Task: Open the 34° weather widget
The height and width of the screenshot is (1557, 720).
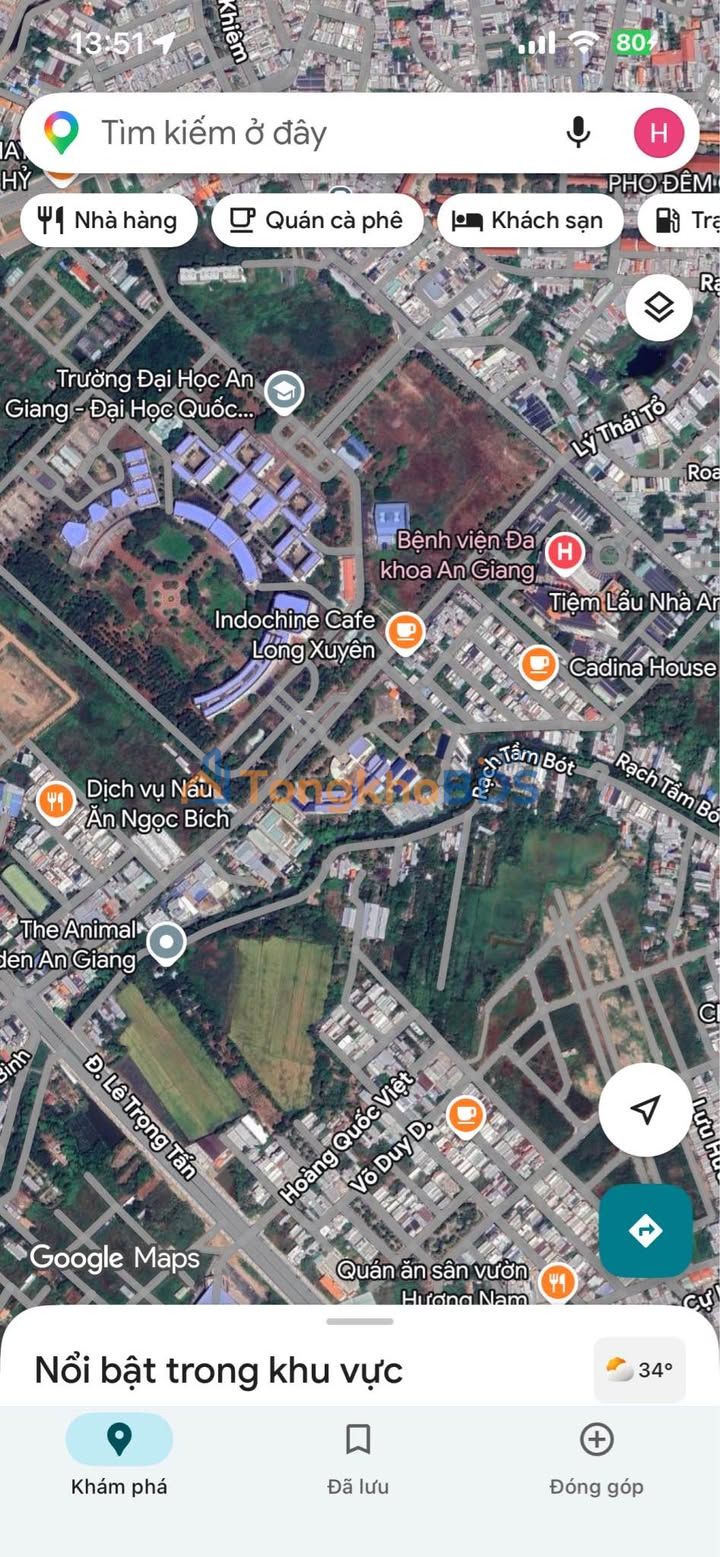Action: [x=640, y=1370]
